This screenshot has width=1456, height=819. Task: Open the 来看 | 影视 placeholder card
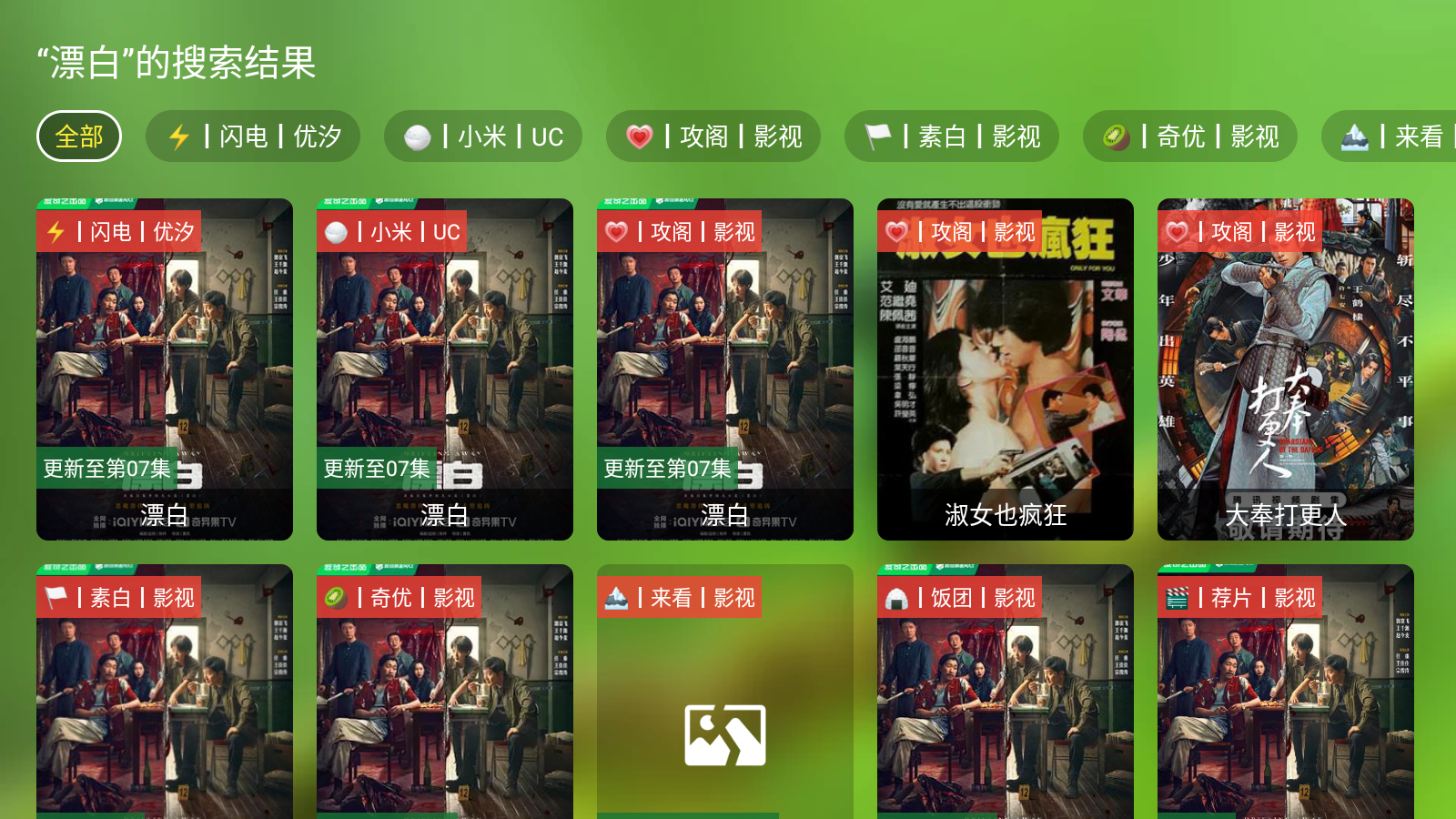pos(725,701)
